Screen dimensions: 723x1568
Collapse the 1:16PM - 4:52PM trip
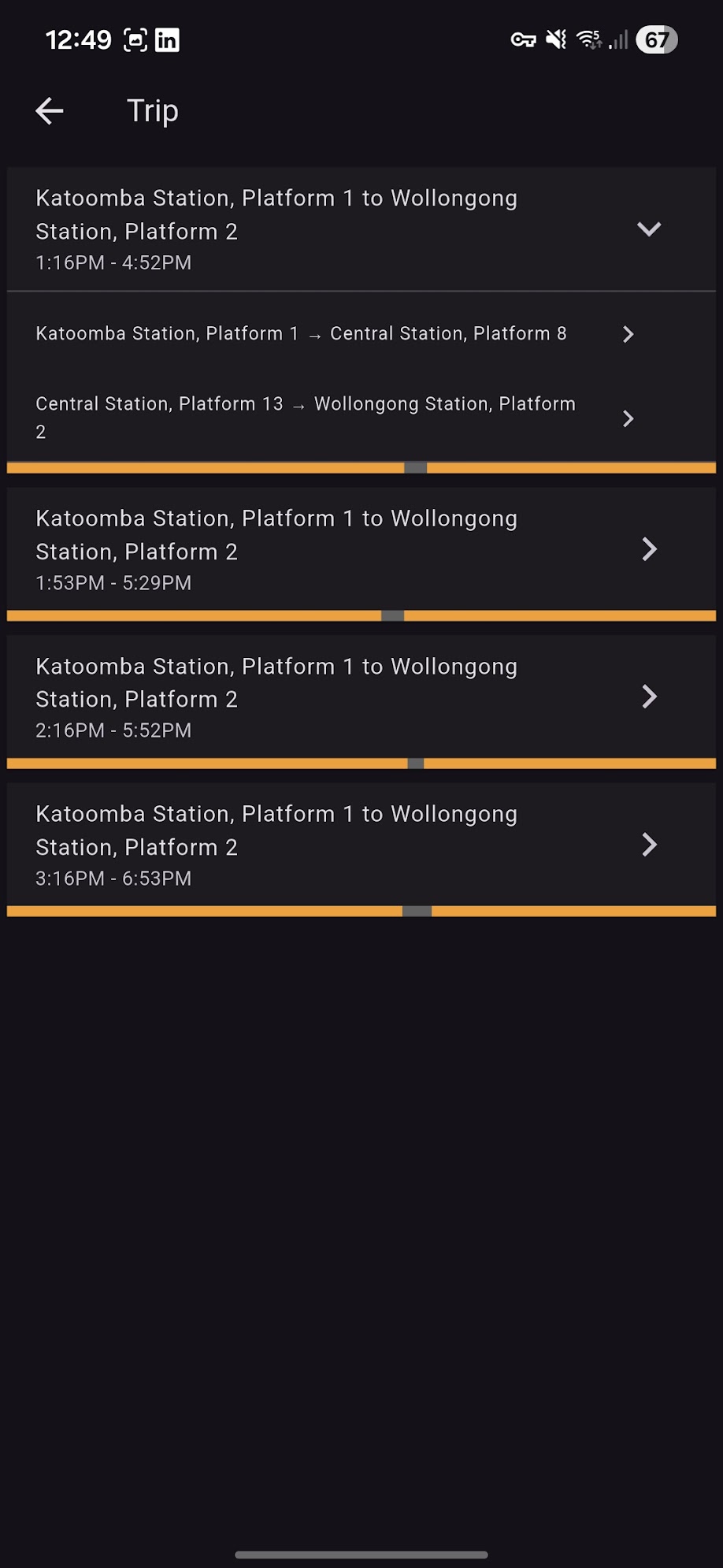click(648, 229)
